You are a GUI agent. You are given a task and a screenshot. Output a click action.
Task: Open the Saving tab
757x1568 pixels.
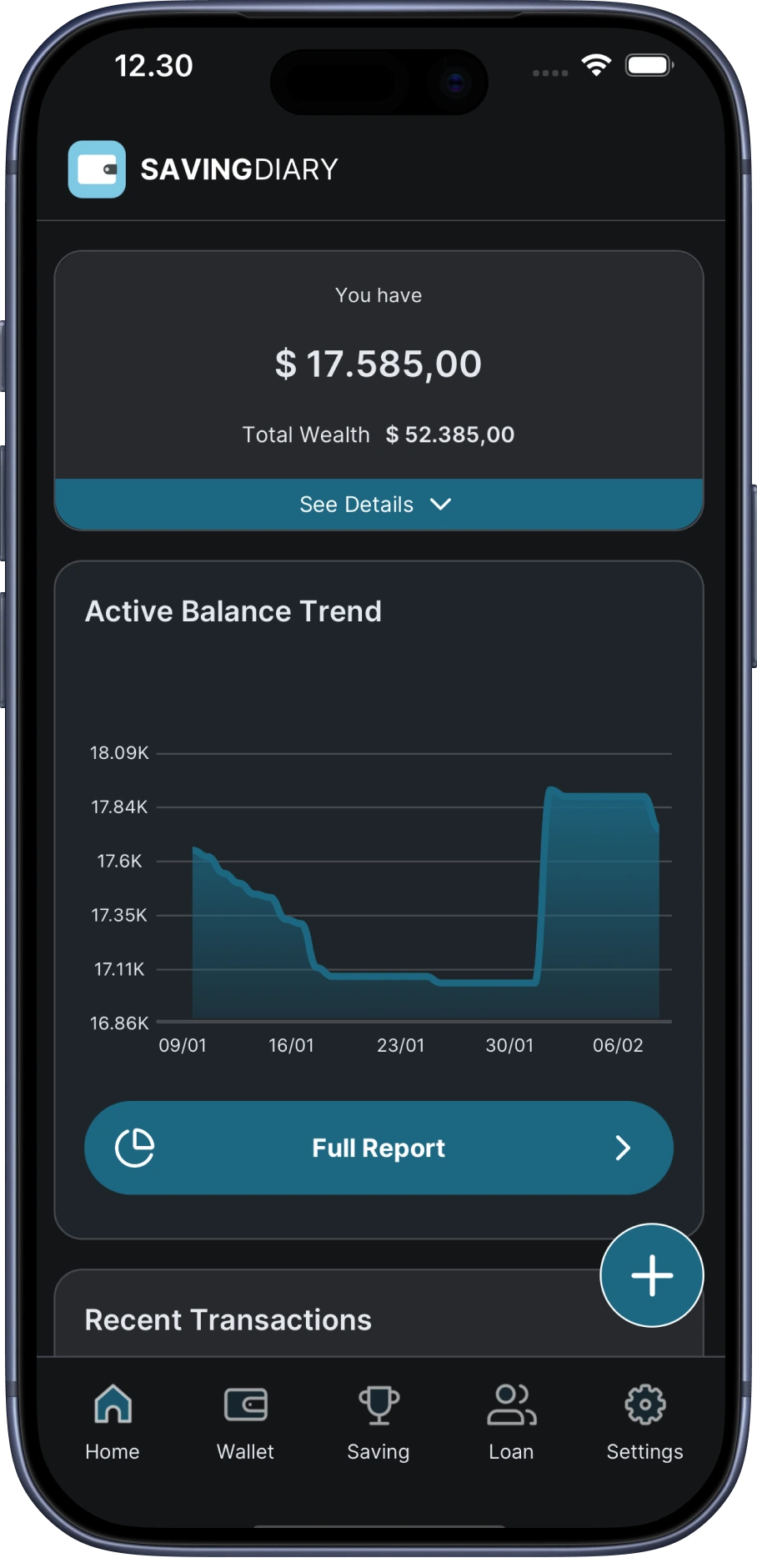[x=378, y=1423]
